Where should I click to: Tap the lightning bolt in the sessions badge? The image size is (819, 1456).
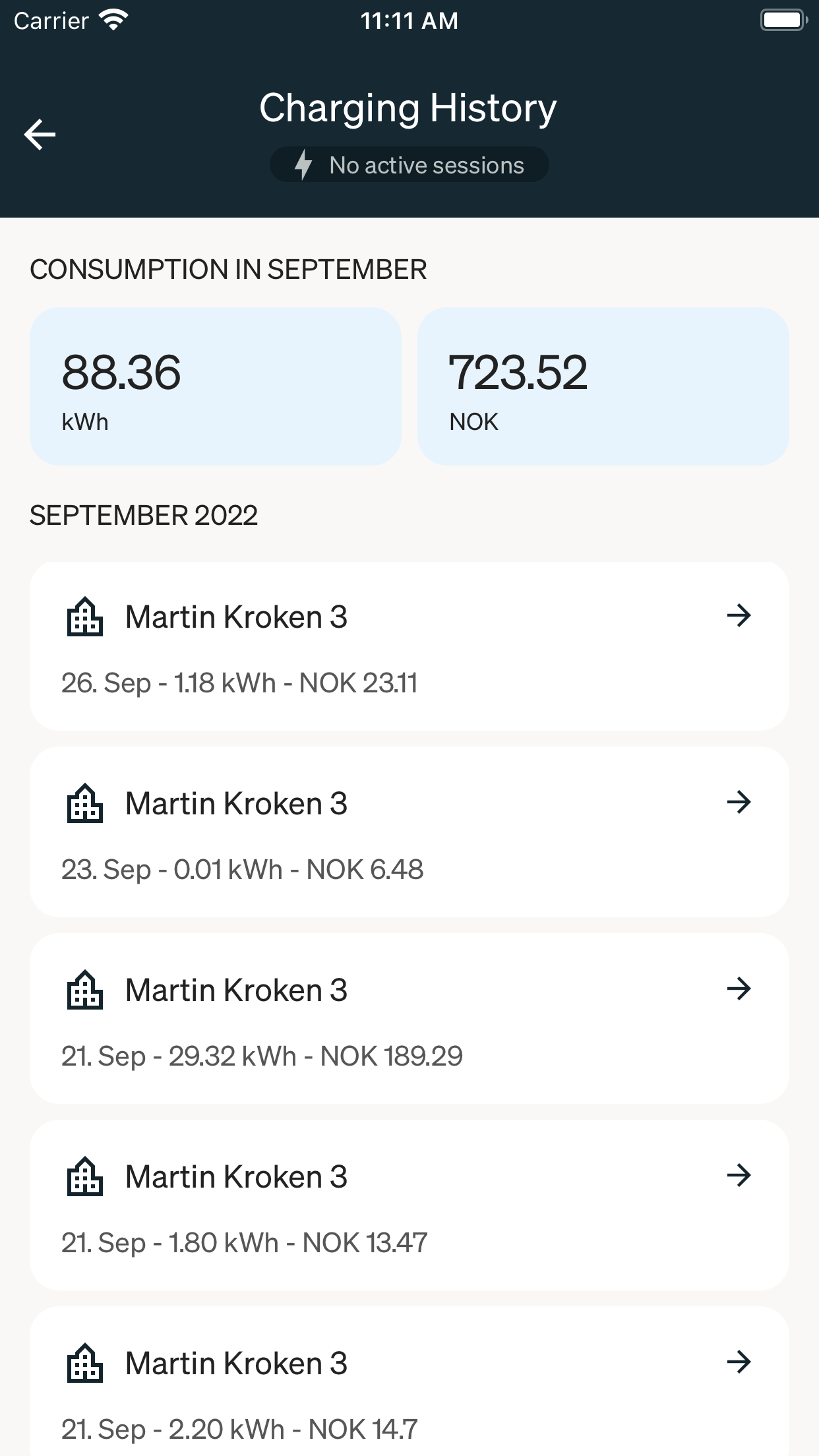pyautogui.click(x=303, y=165)
